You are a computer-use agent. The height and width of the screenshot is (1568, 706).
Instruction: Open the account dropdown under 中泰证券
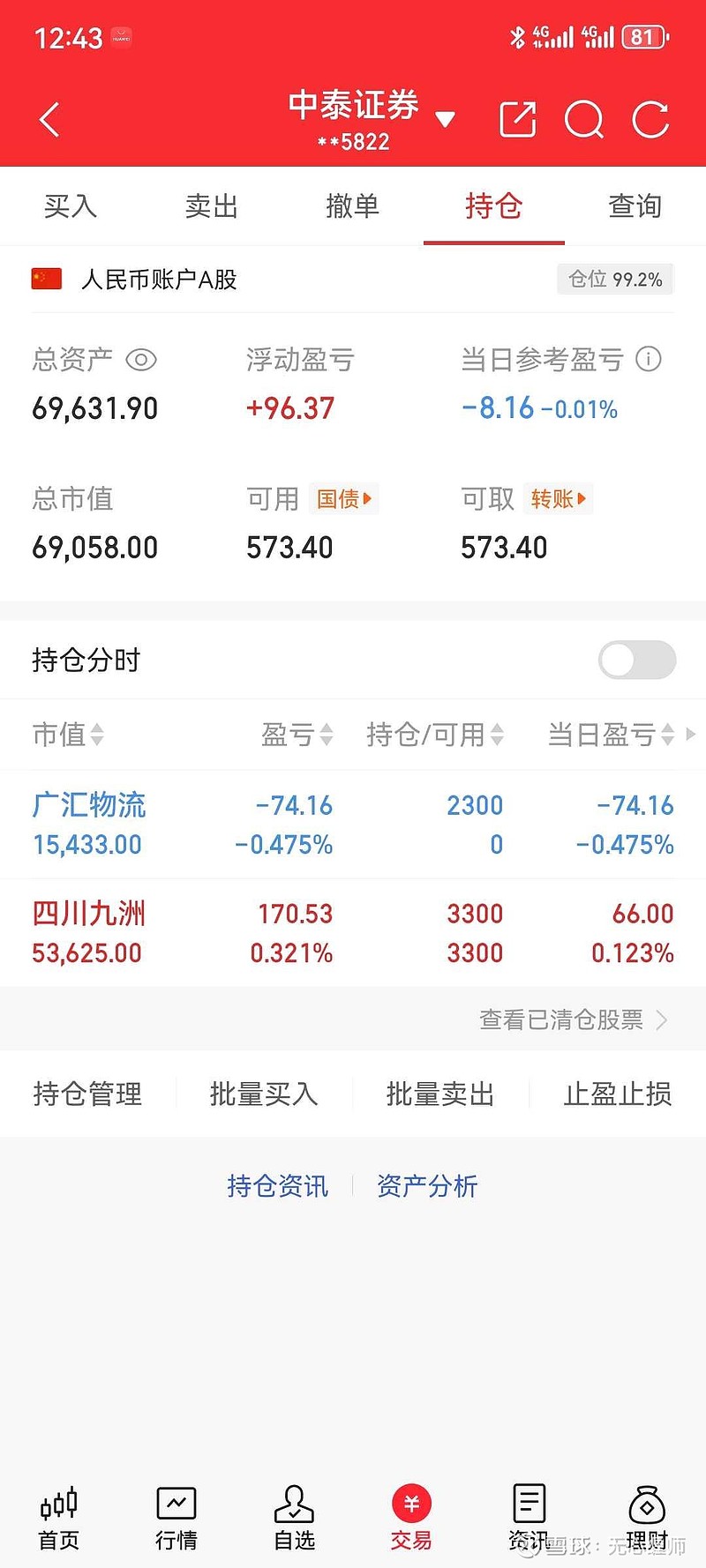(x=446, y=119)
